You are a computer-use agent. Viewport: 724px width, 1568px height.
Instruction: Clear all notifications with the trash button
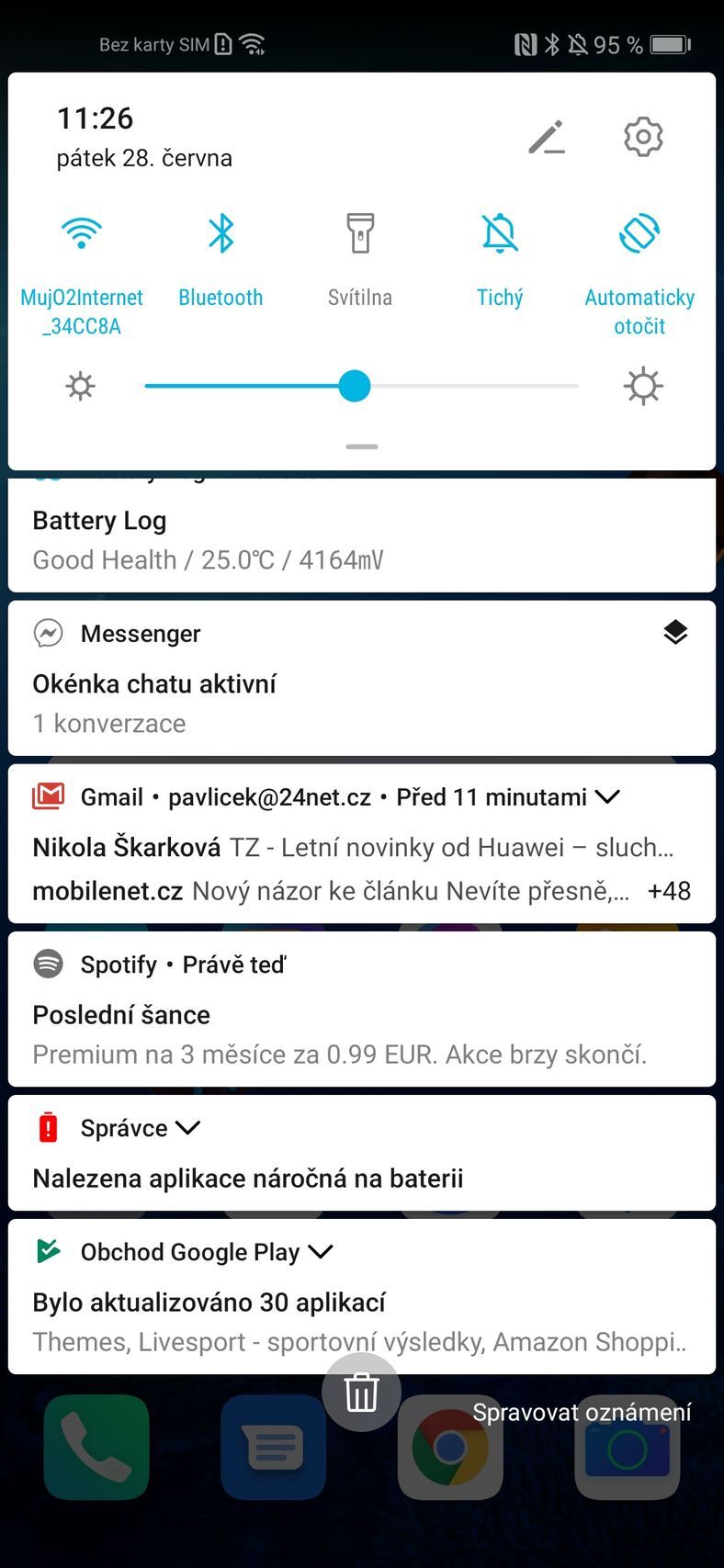(361, 1393)
